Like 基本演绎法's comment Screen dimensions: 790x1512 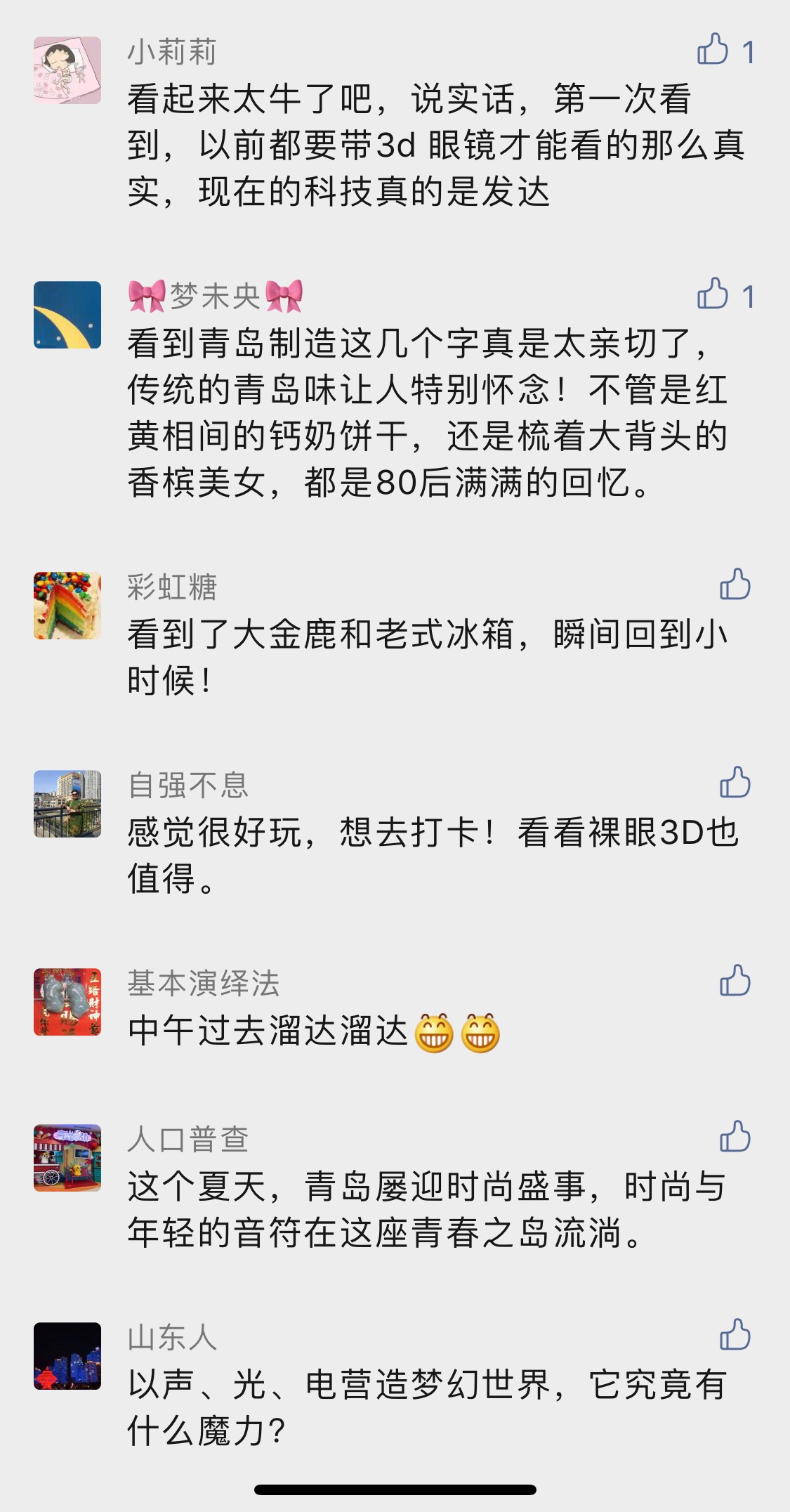point(735,981)
